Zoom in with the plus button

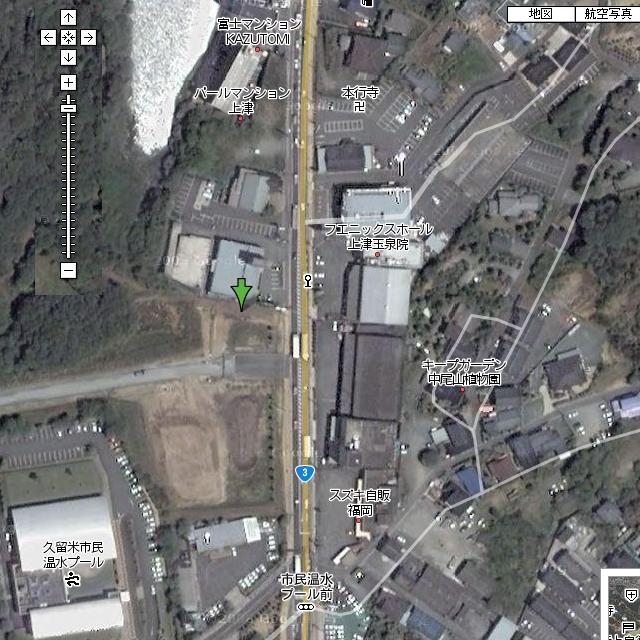[68, 82]
